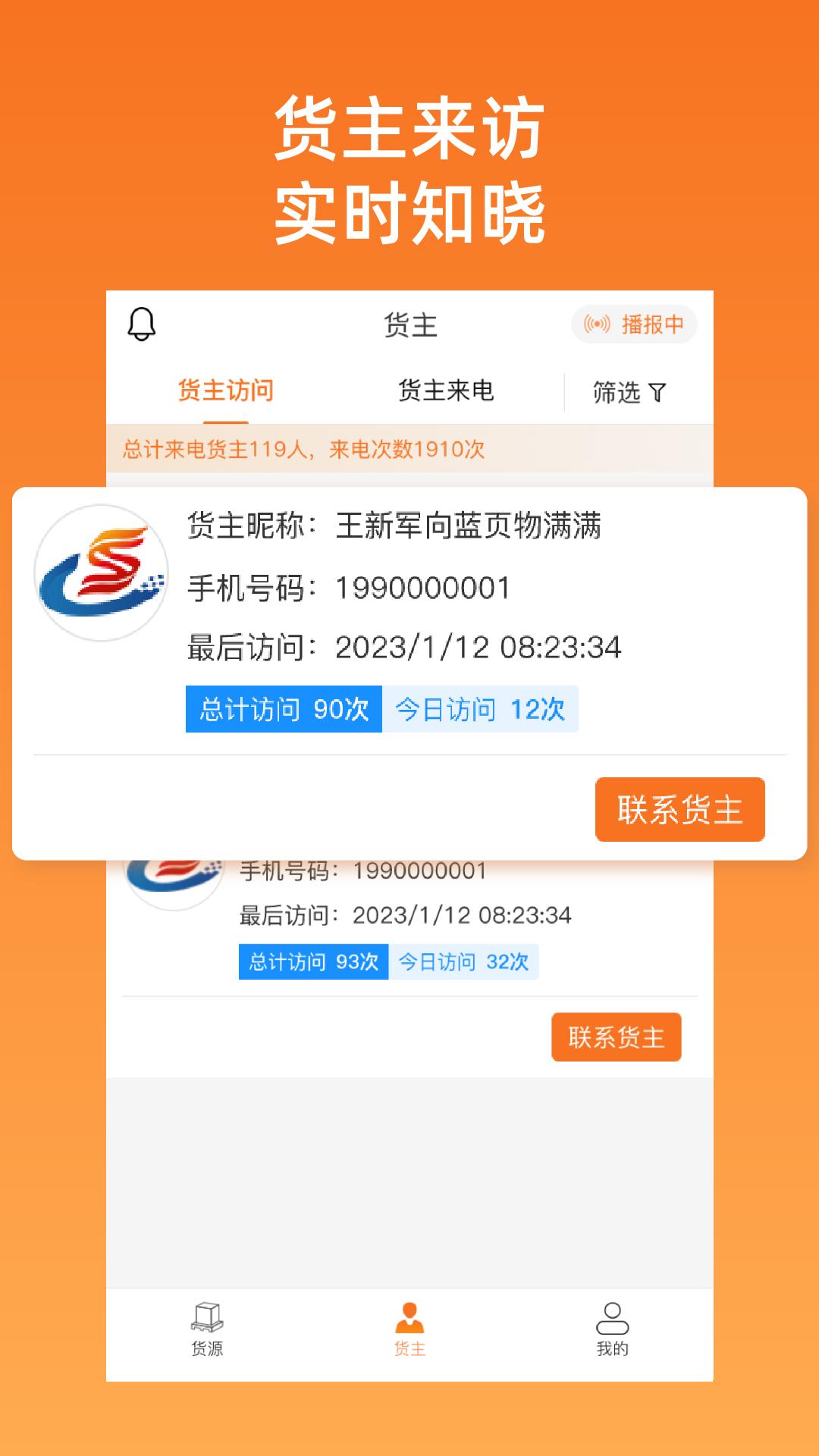Open the notification bell
This screenshot has height=1456, width=819.
click(x=140, y=325)
